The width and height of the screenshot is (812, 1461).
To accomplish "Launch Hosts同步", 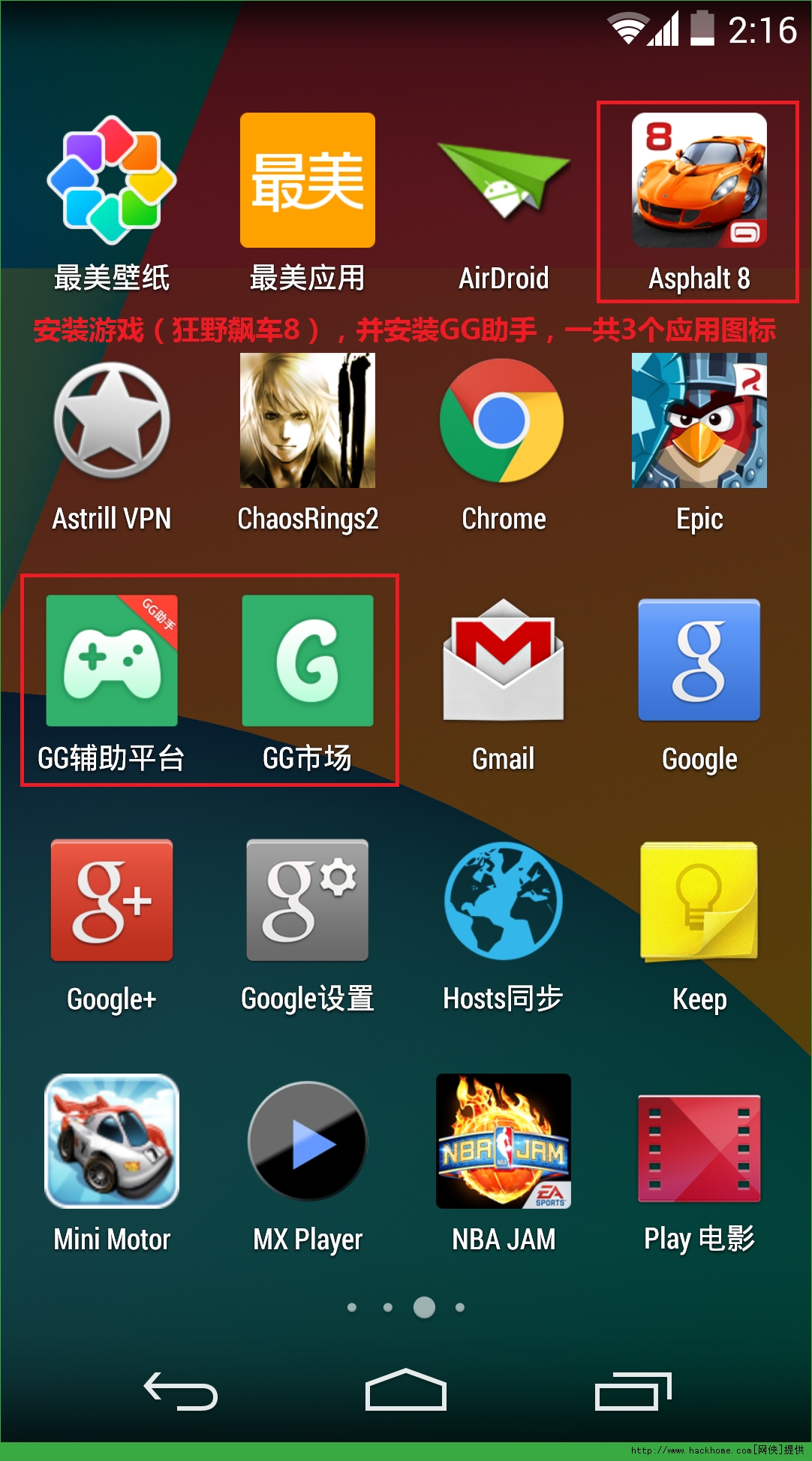I will [504, 901].
